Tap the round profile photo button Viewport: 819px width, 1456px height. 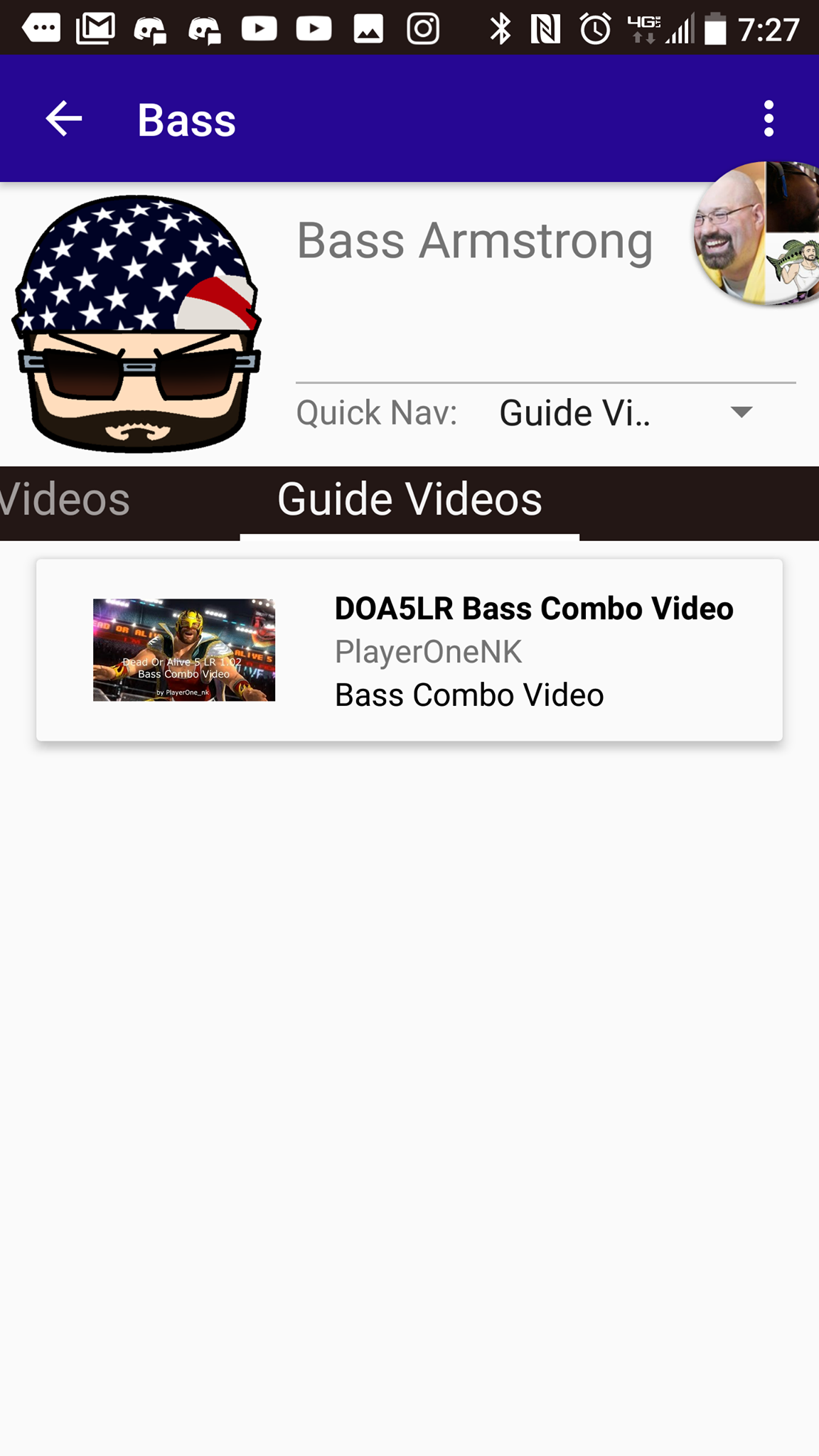758,235
